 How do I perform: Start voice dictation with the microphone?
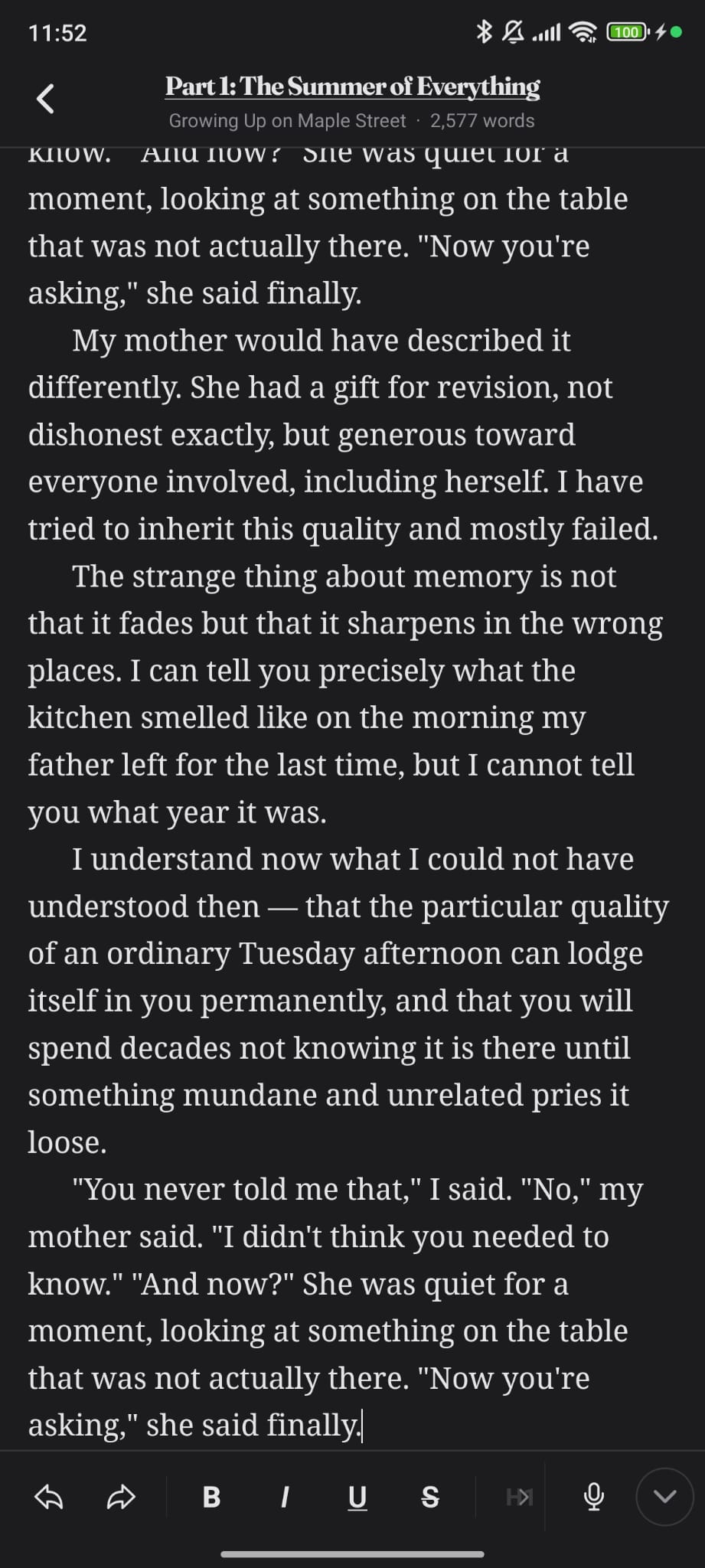click(594, 1497)
